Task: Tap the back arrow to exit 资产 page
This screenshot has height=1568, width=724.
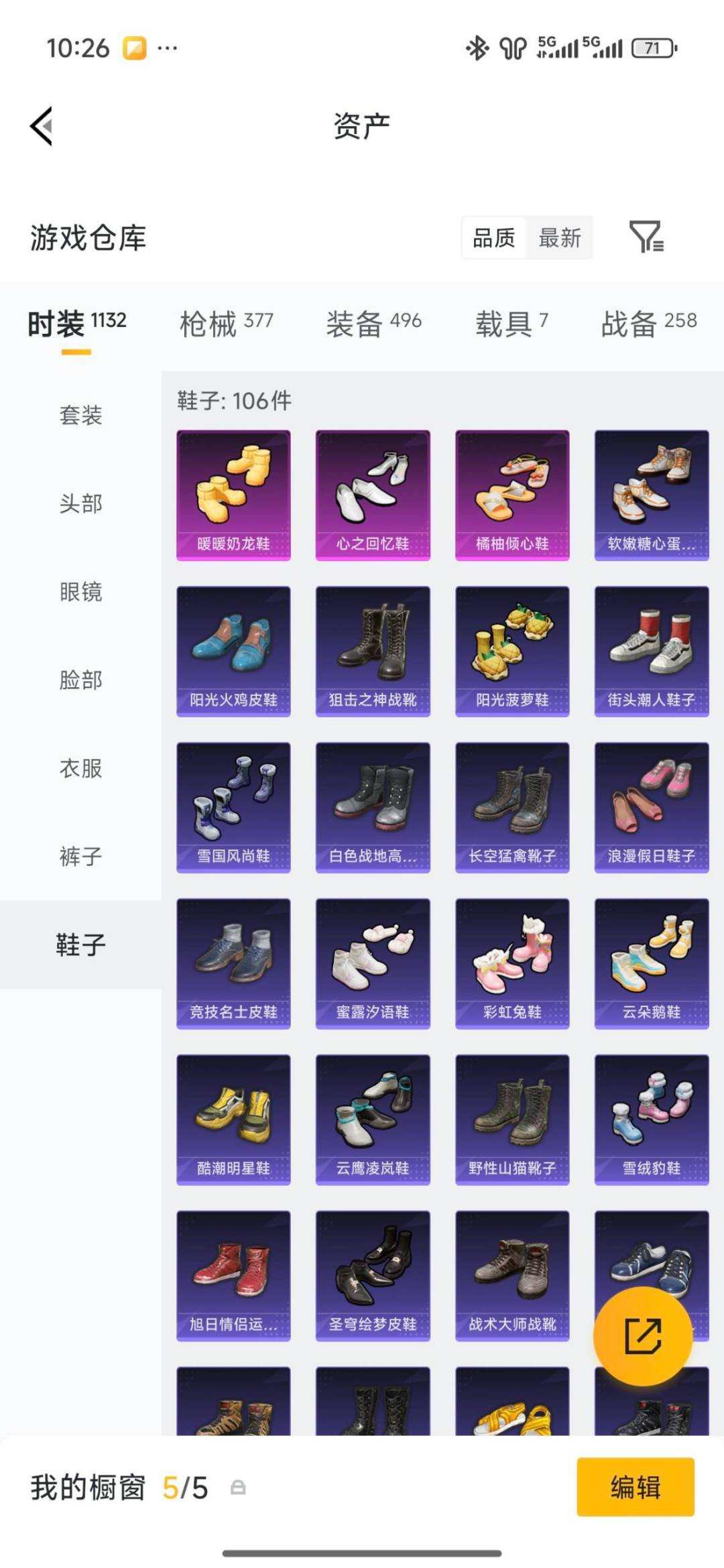Action: pyautogui.click(x=42, y=126)
